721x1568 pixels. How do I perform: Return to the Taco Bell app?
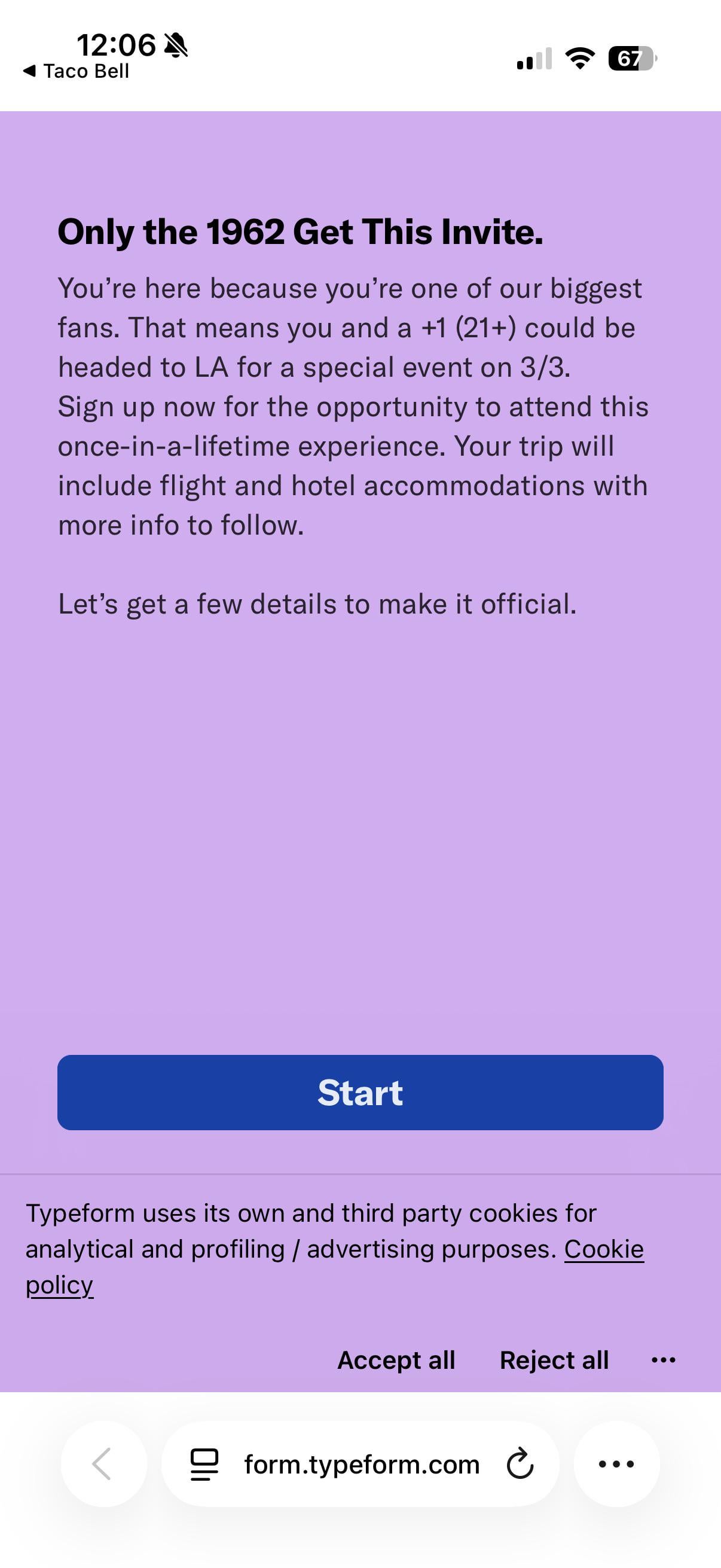tap(76, 71)
